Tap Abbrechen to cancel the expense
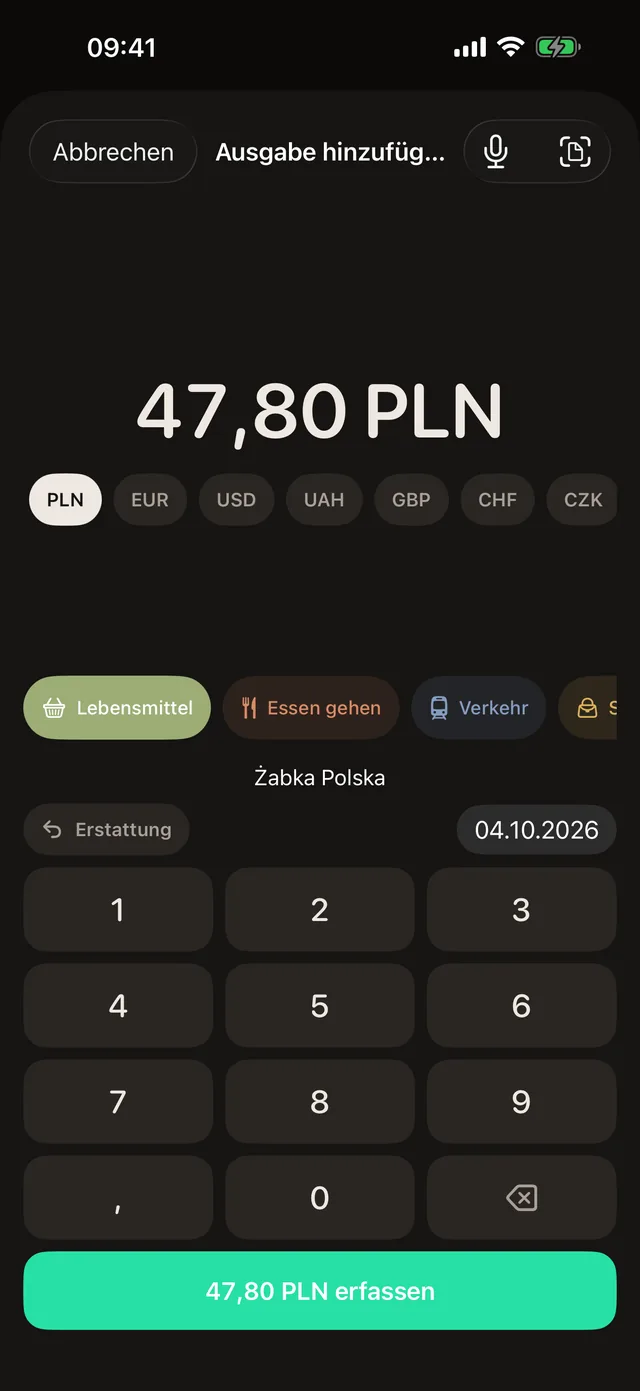The height and width of the screenshot is (1391, 640). (x=113, y=152)
